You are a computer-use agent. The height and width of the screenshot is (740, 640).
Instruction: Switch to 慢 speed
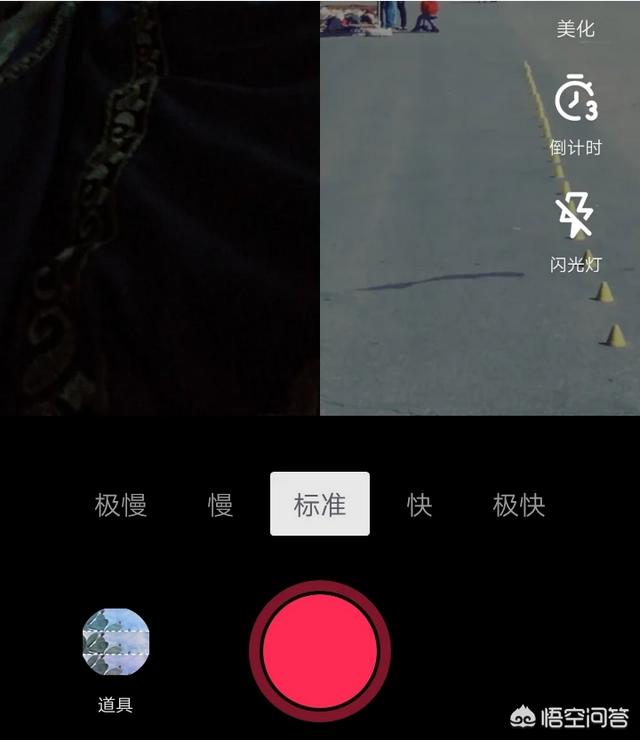[x=220, y=505]
